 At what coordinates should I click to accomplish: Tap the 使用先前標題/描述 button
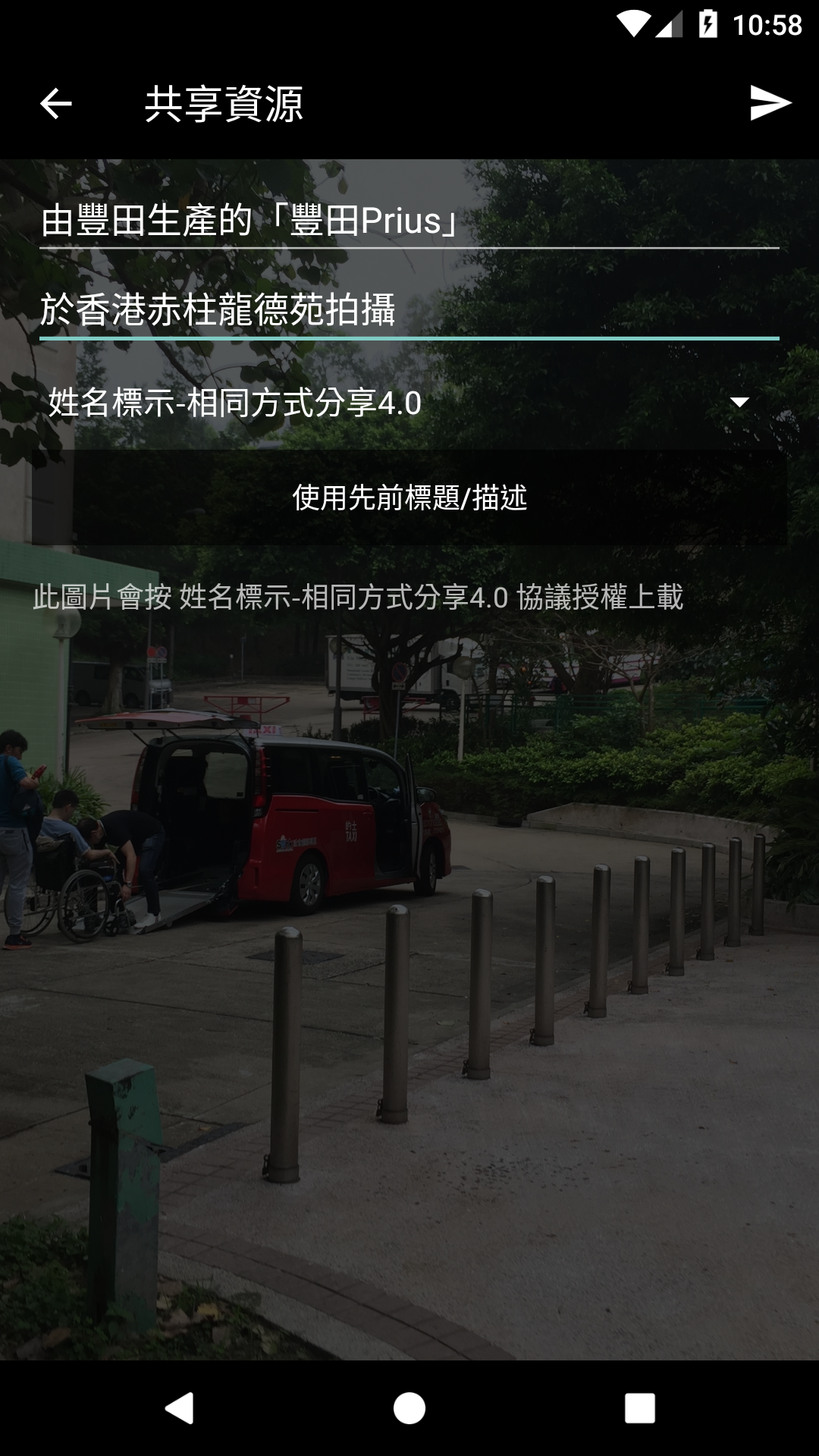tap(409, 497)
